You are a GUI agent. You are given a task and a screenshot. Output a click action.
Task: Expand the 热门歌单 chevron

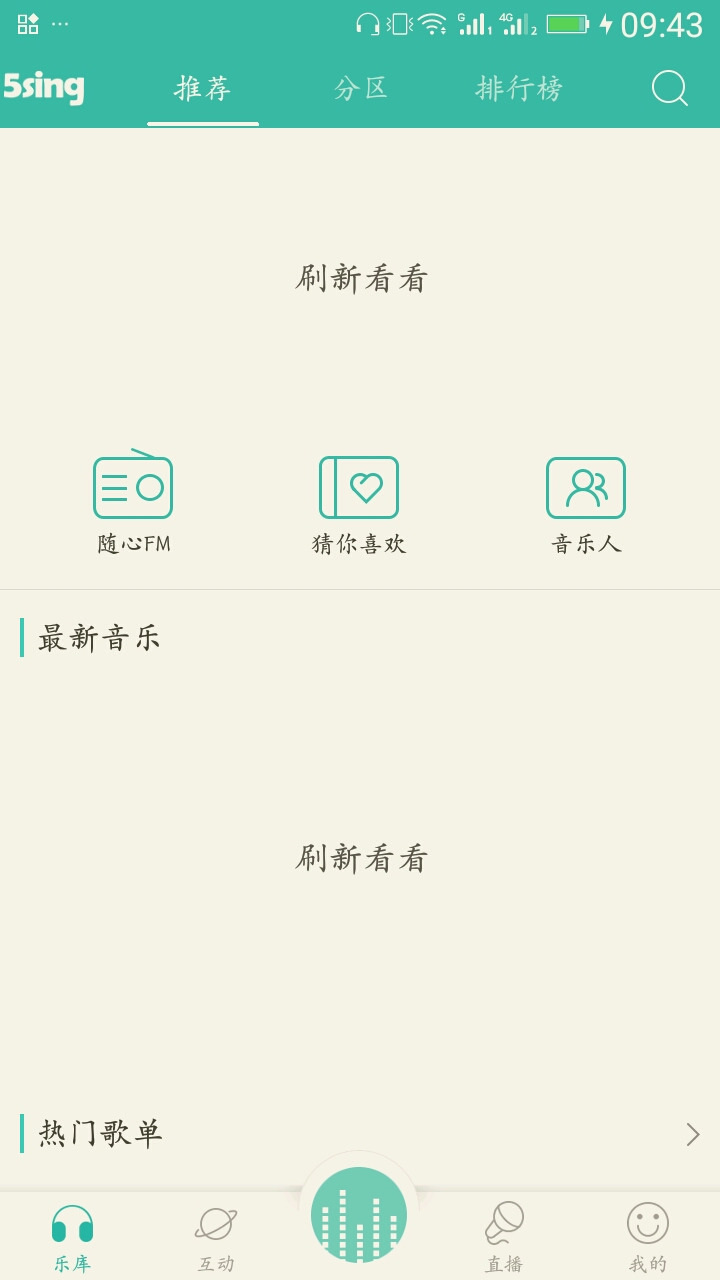point(692,1134)
